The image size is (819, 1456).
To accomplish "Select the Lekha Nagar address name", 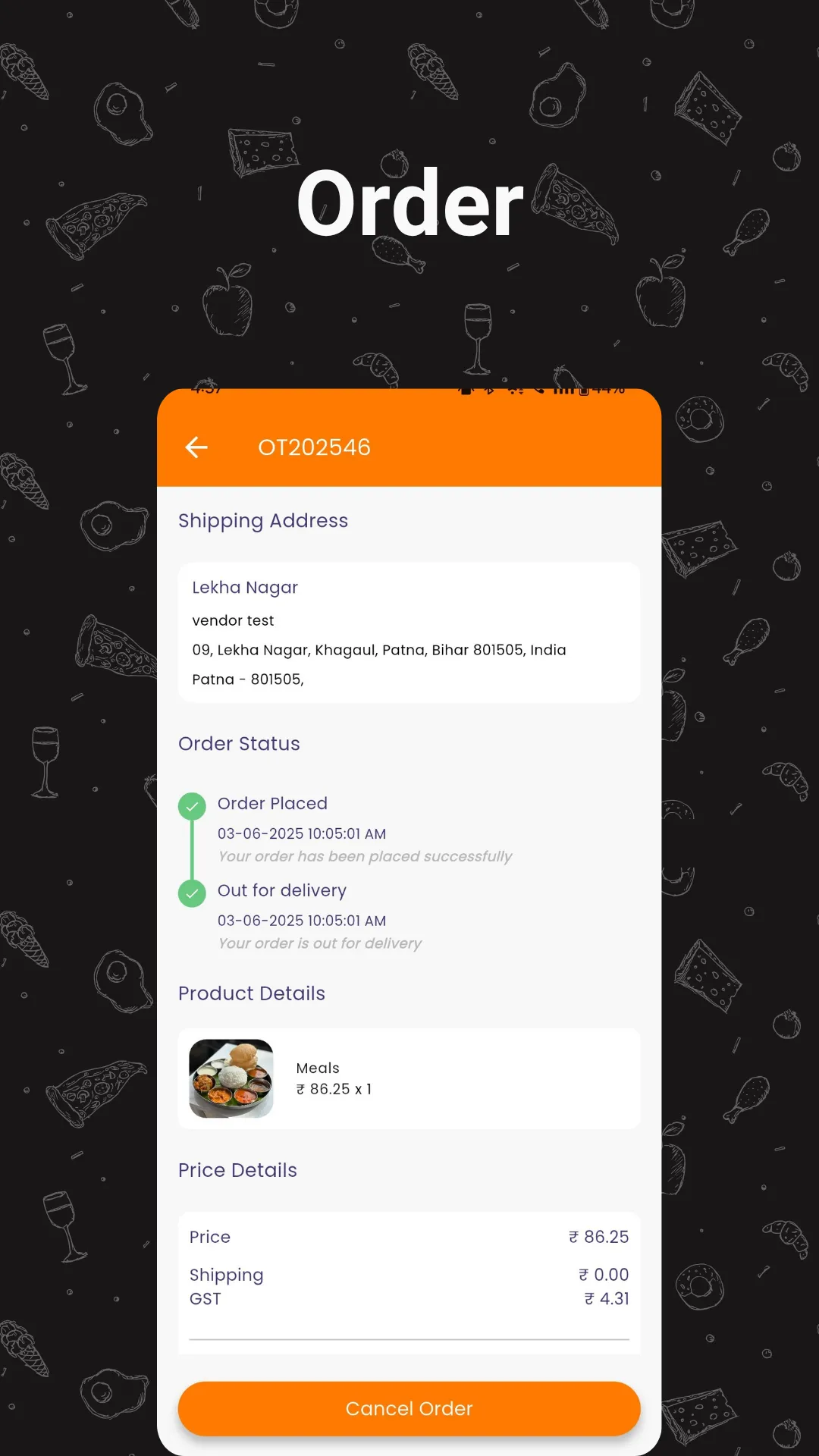I will point(244,587).
